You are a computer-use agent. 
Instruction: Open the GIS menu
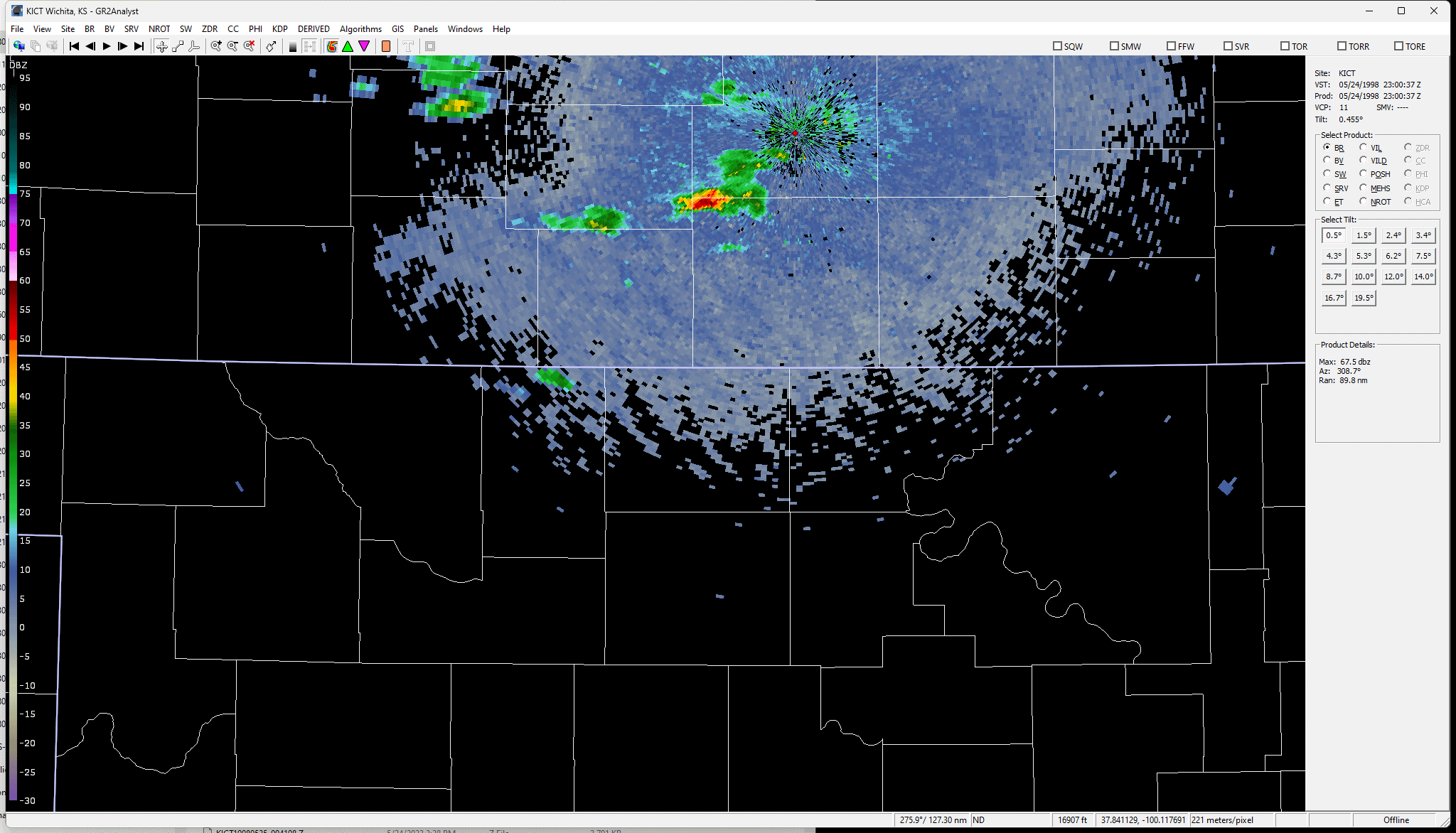click(x=397, y=29)
